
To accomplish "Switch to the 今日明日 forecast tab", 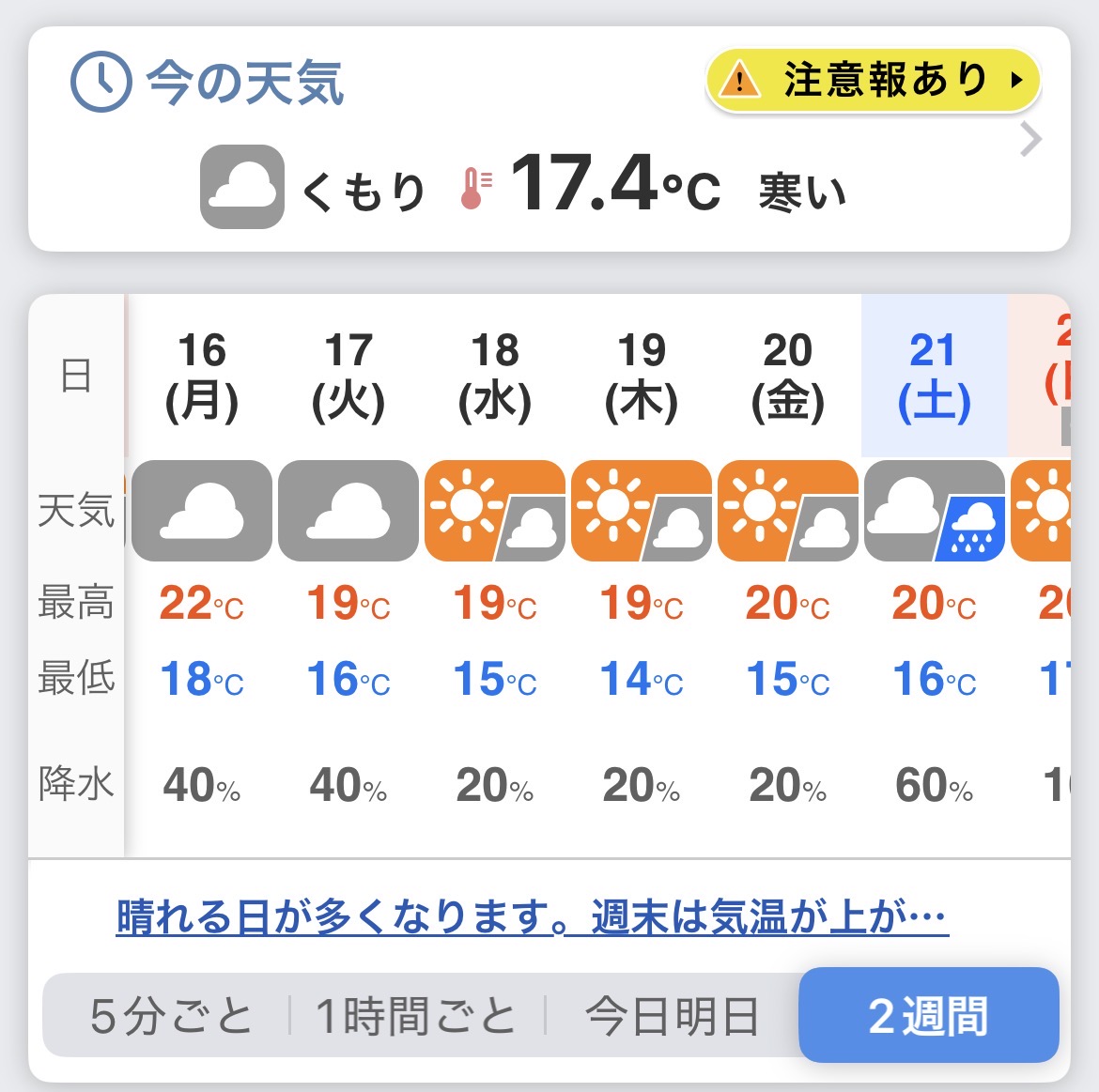I will pos(672,1016).
